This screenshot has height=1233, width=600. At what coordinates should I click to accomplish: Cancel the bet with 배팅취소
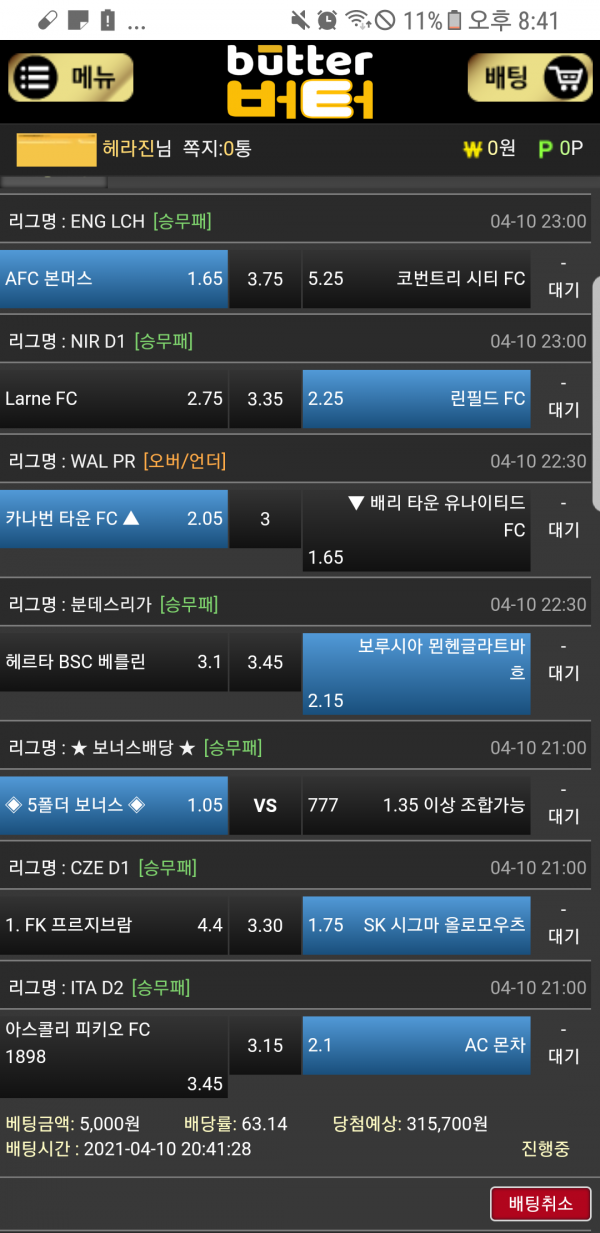tap(540, 1204)
